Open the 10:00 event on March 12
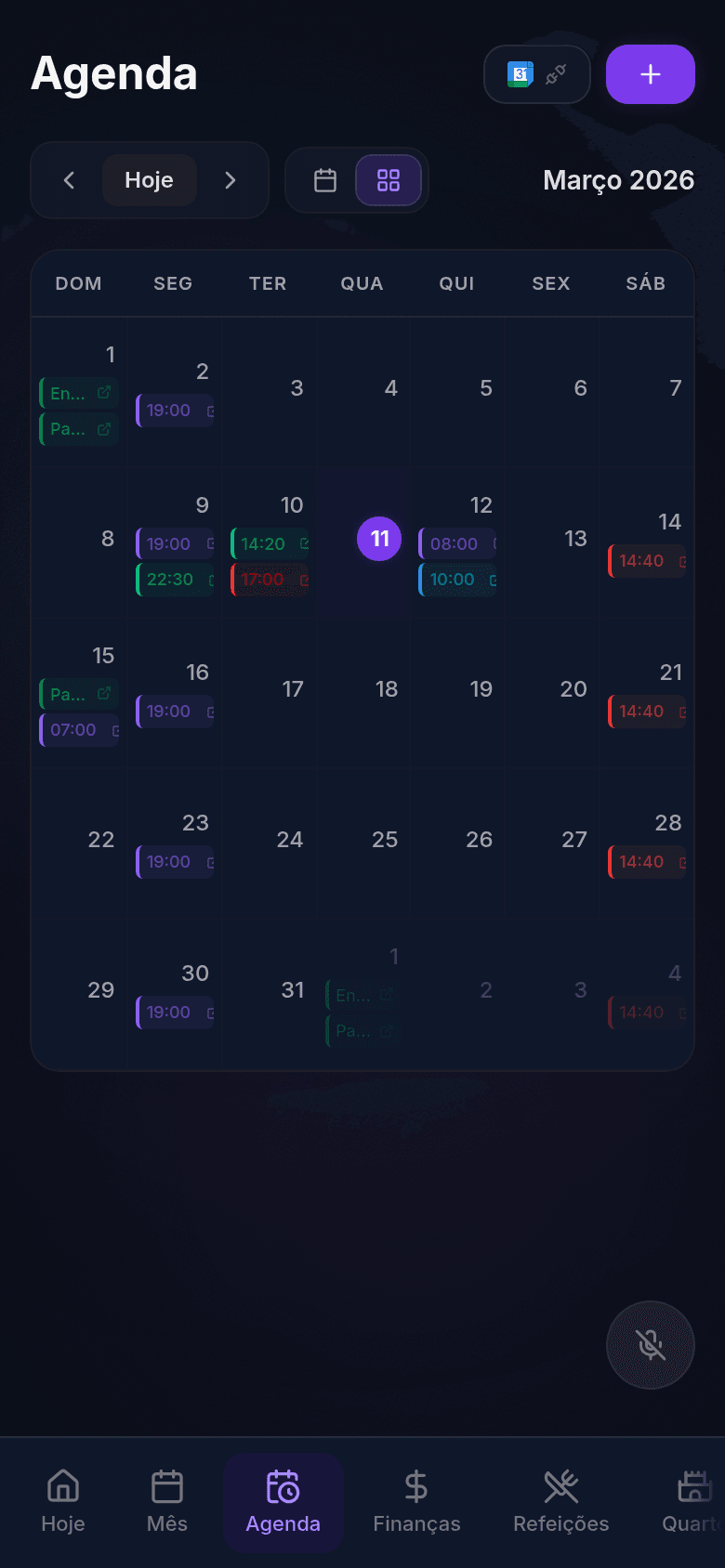This screenshot has width=725, height=1568. [x=457, y=580]
